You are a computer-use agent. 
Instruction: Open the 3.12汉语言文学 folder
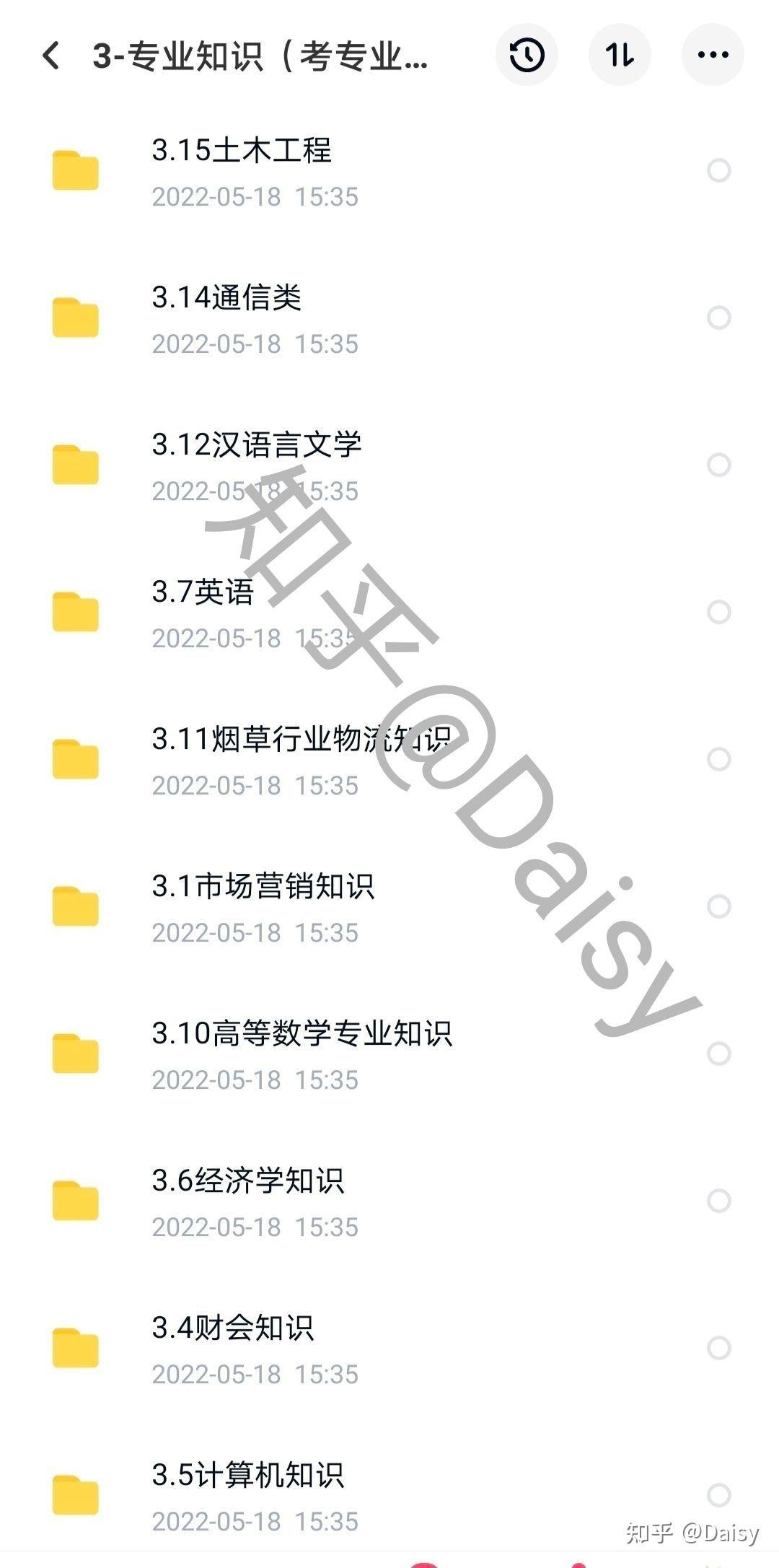pos(256,445)
